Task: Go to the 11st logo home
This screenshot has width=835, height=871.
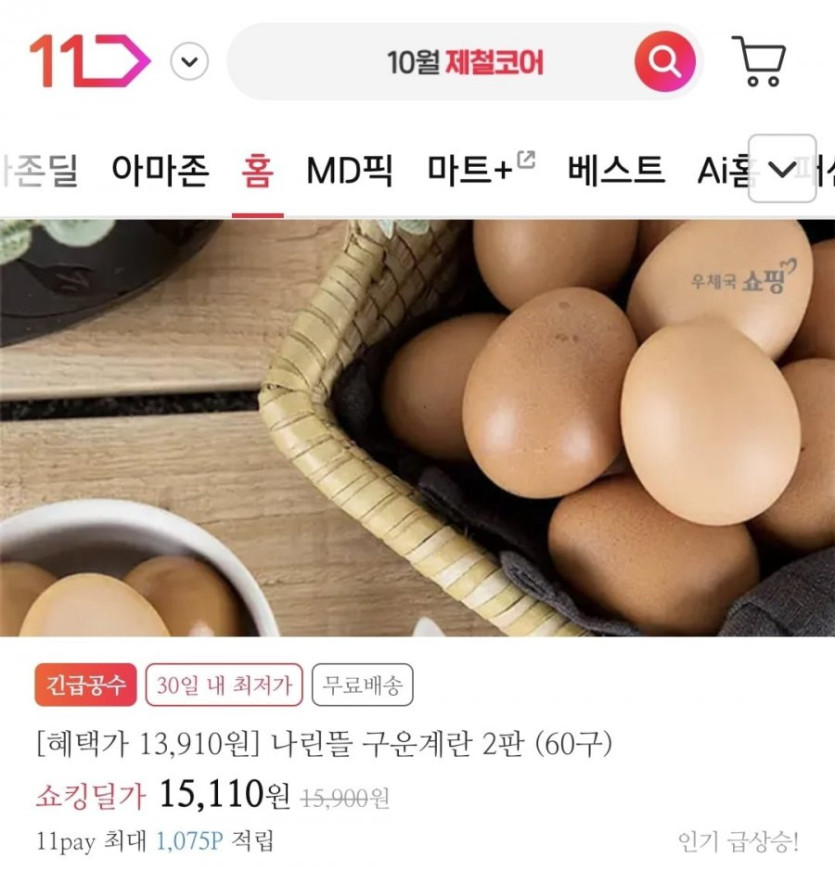Action: (x=88, y=61)
